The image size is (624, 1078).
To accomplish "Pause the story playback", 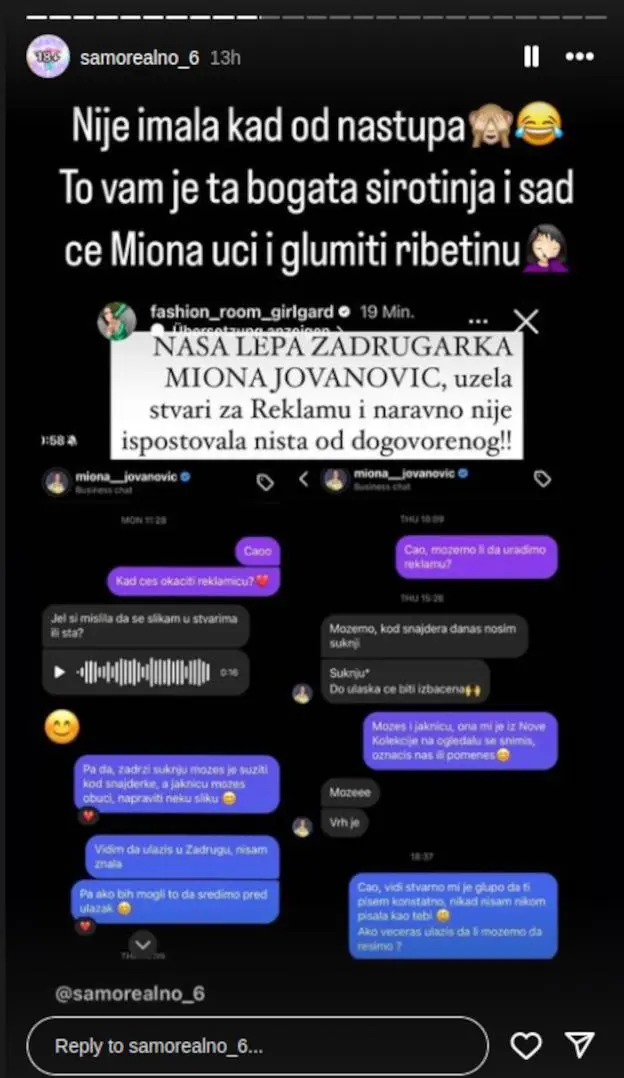I will [x=533, y=57].
